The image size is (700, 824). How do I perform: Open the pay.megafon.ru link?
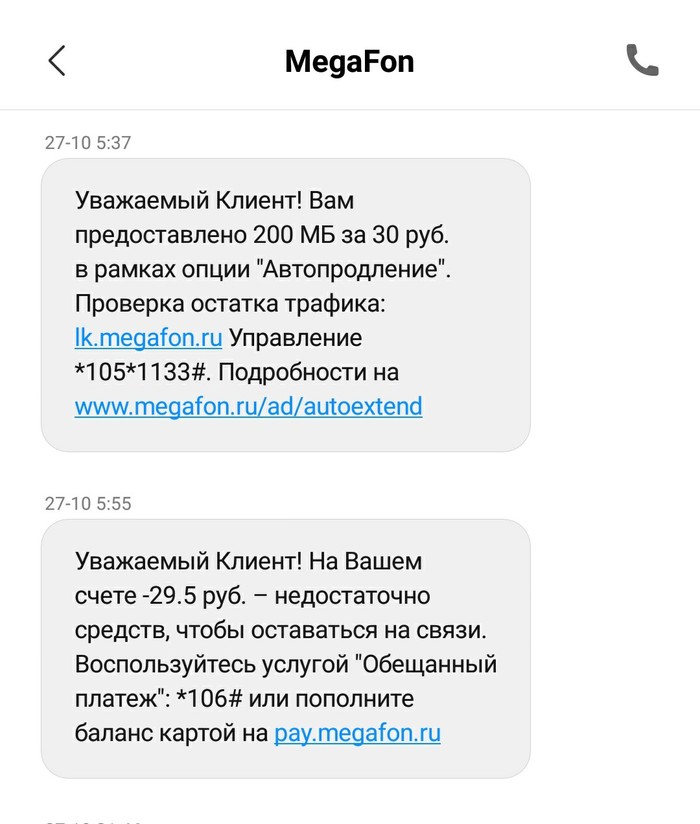(357, 733)
